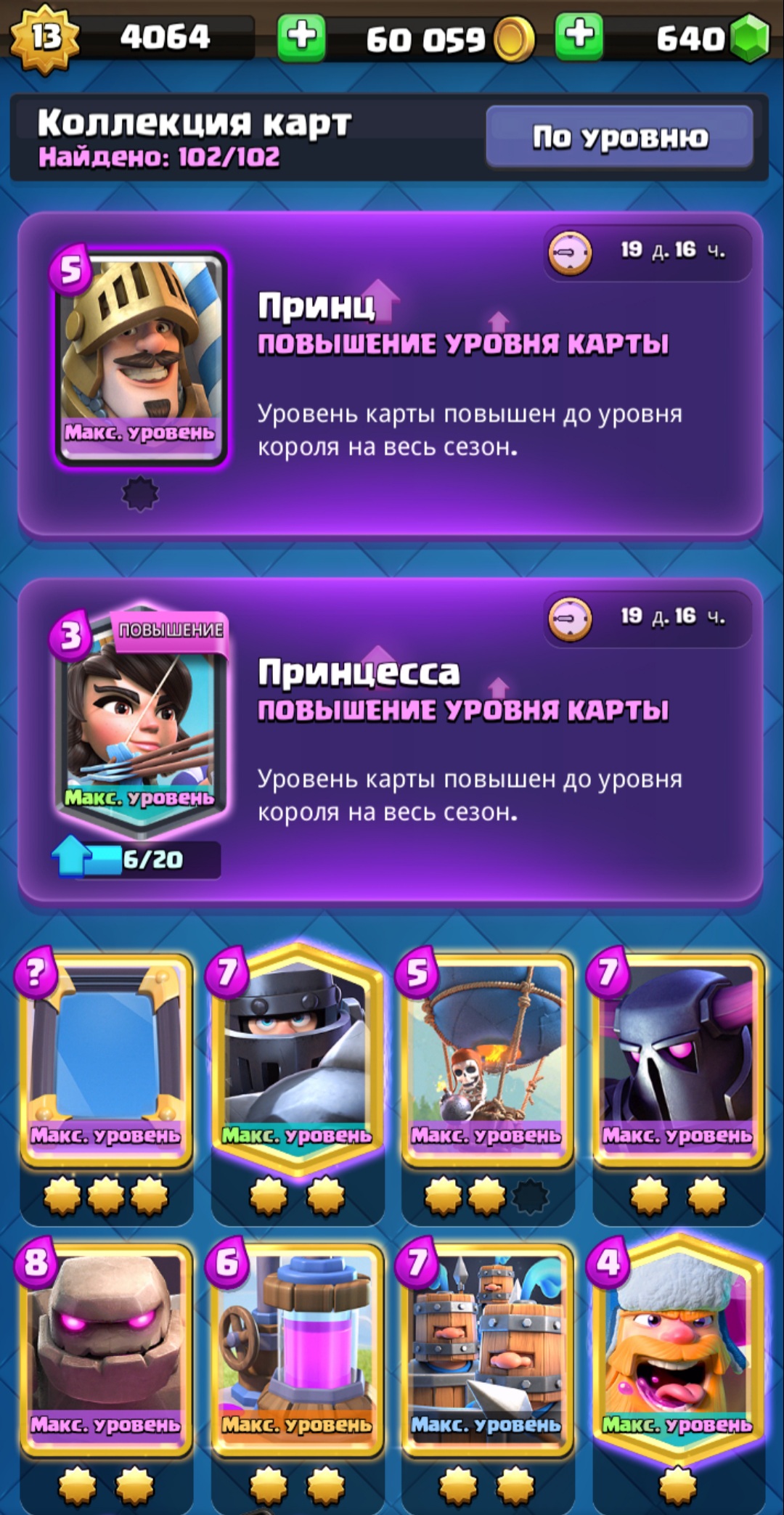
Task: Tap the level 13 king badge
Action: 45,36
